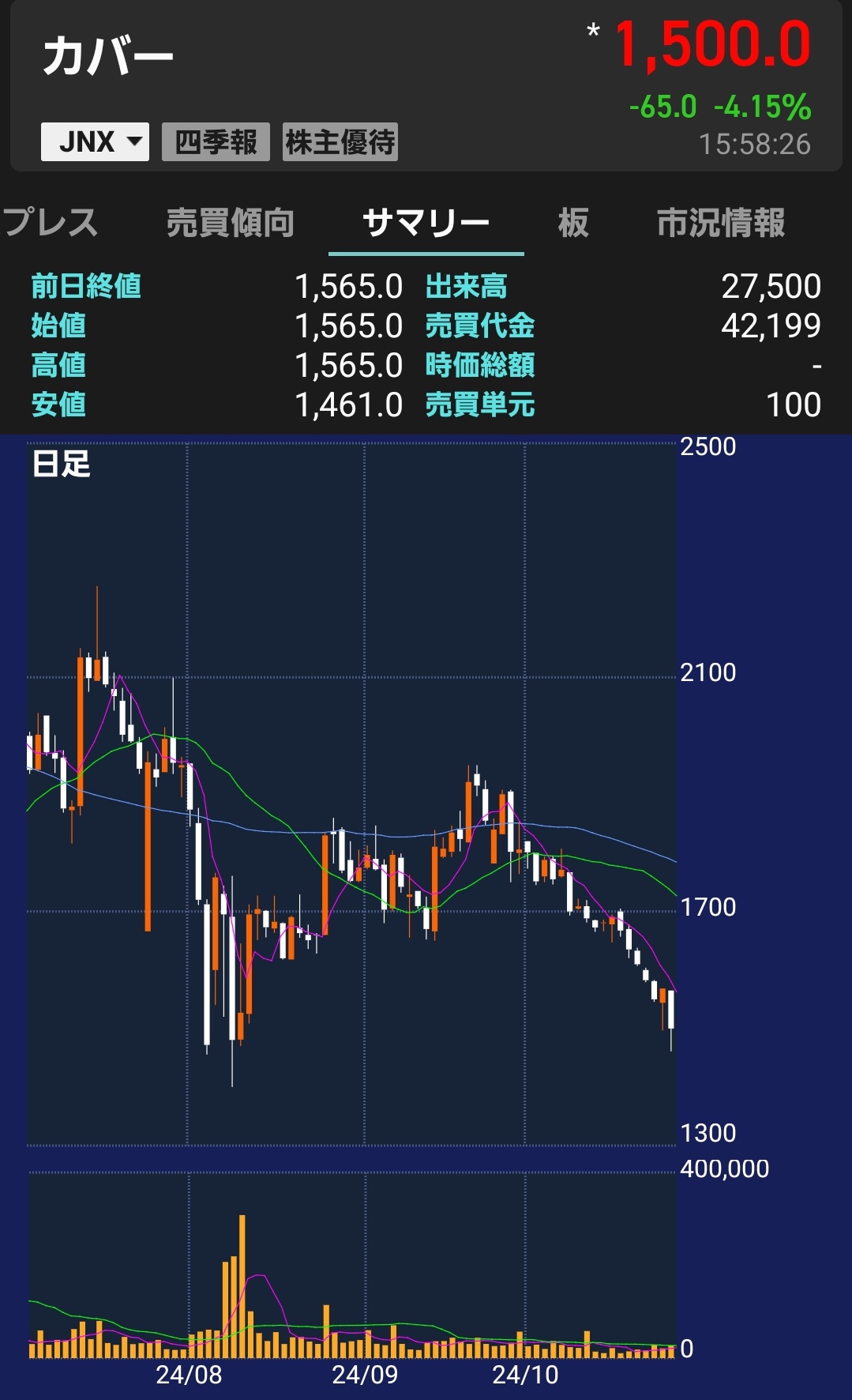The width and height of the screenshot is (852, 1400).
Task: View 株主優待 shareholder benefits
Action: click(x=340, y=142)
